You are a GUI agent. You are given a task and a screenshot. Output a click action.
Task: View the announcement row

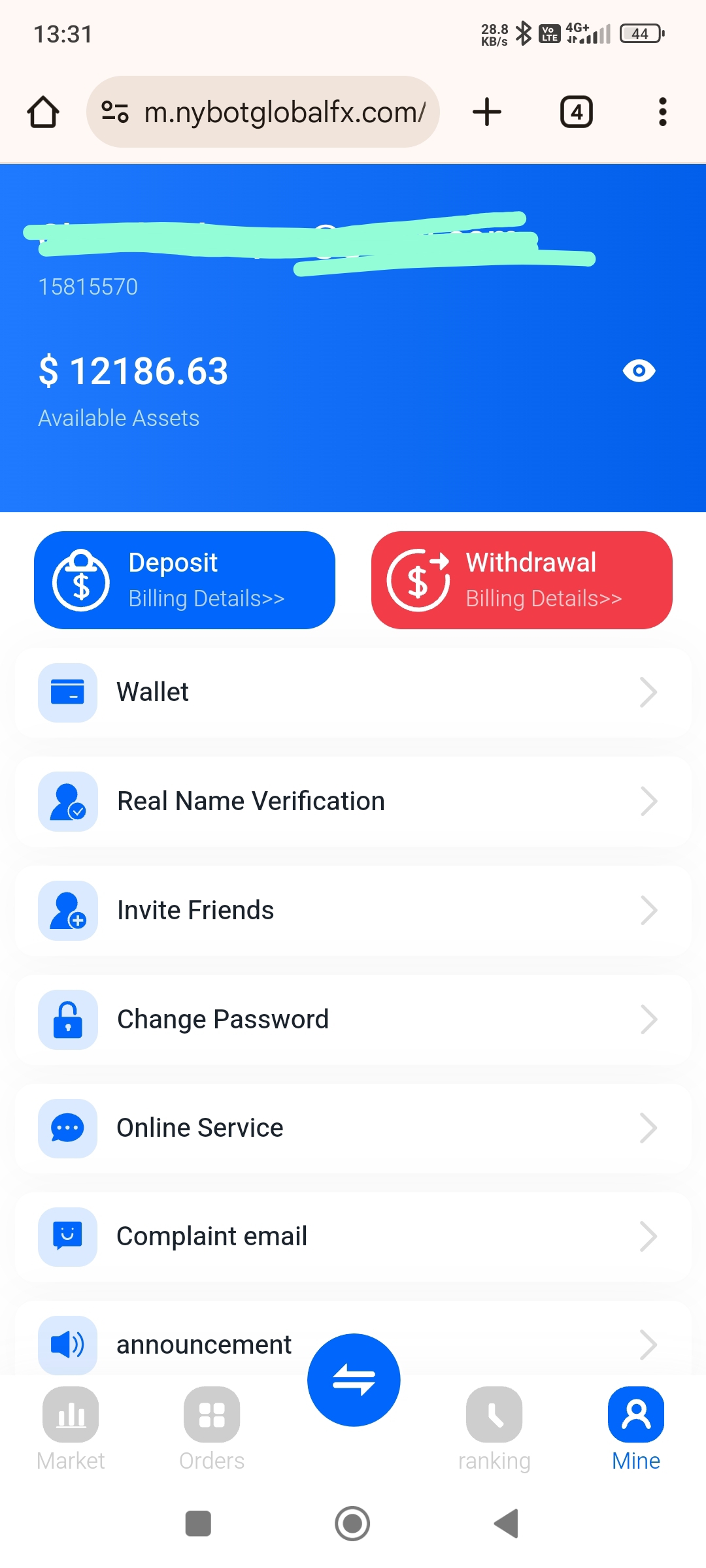click(196, 1345)
